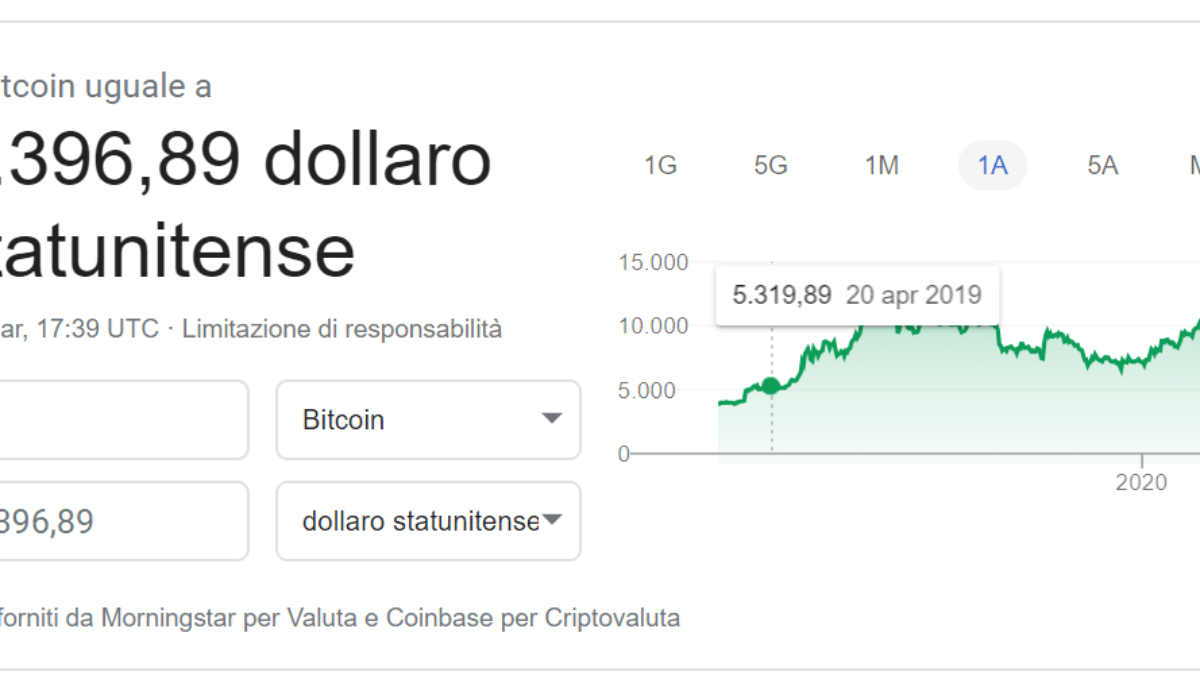Image resolution: width=1200 pixels, height=675 pixels.
Task: Open the dollaro statunitense currency dropdown
Action: (428, 521)
